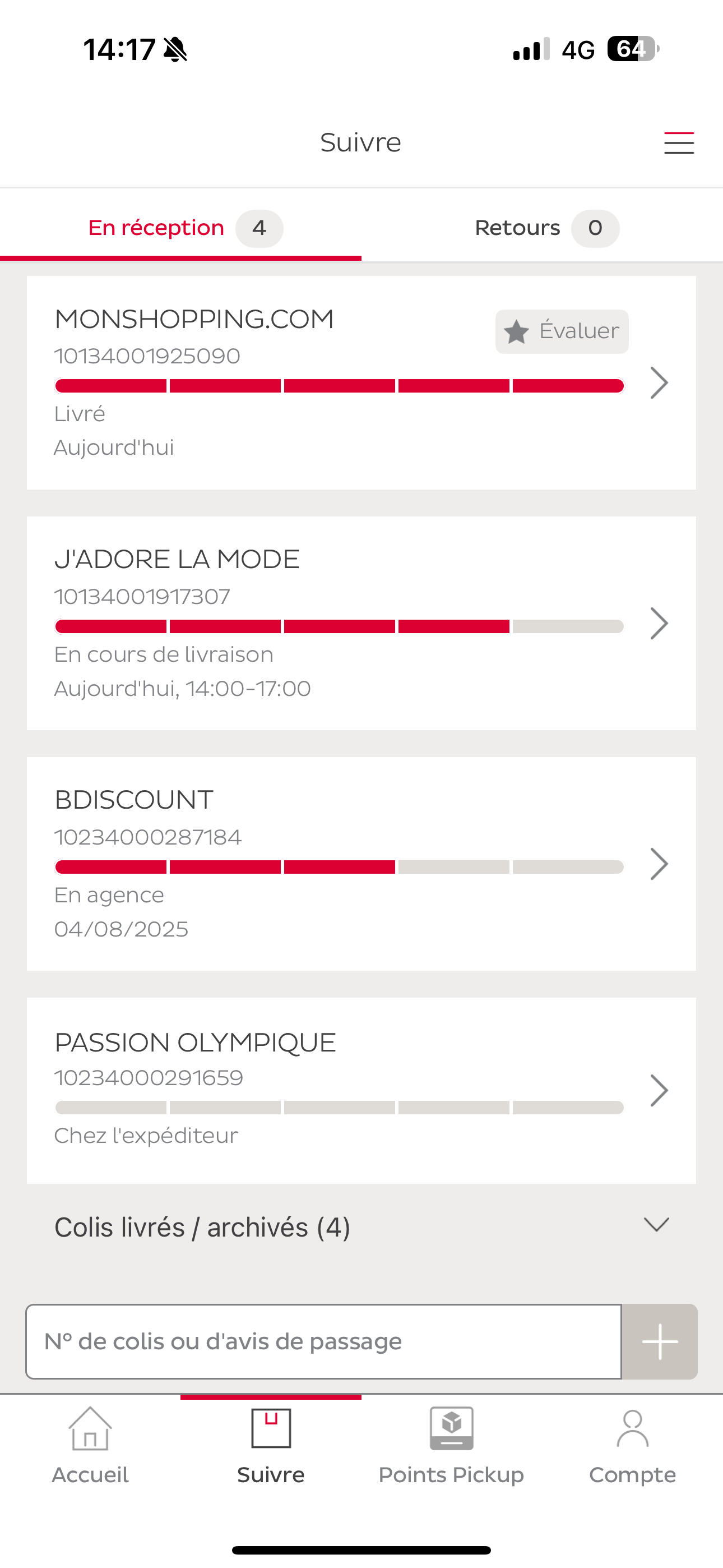
Task: Open the hamburger navigation menu
Action: [678, 143]
